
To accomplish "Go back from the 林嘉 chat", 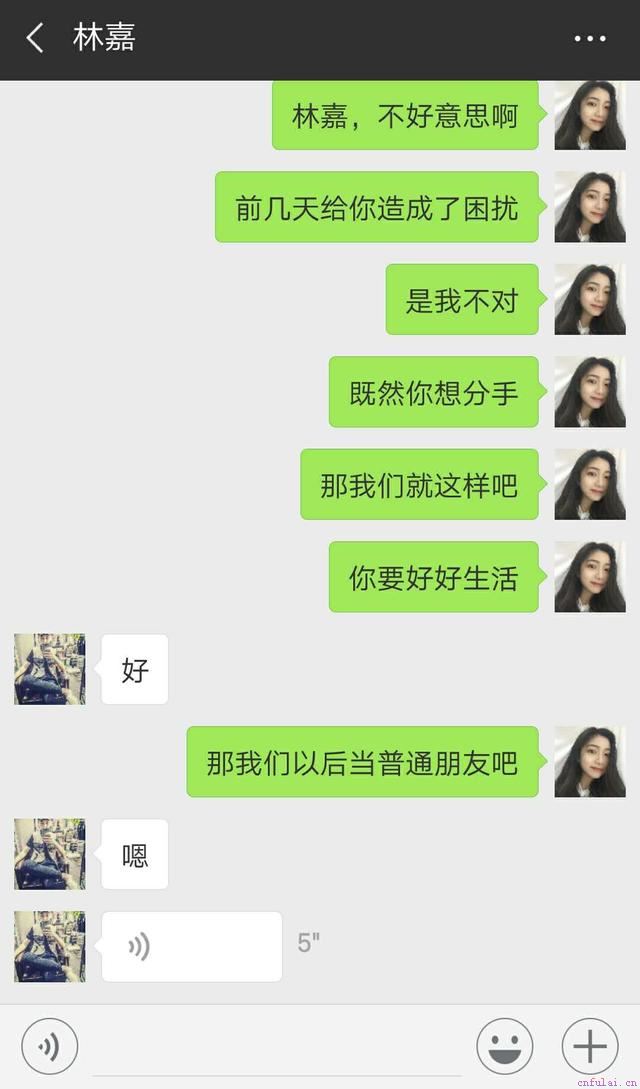I will pos(35,39).
